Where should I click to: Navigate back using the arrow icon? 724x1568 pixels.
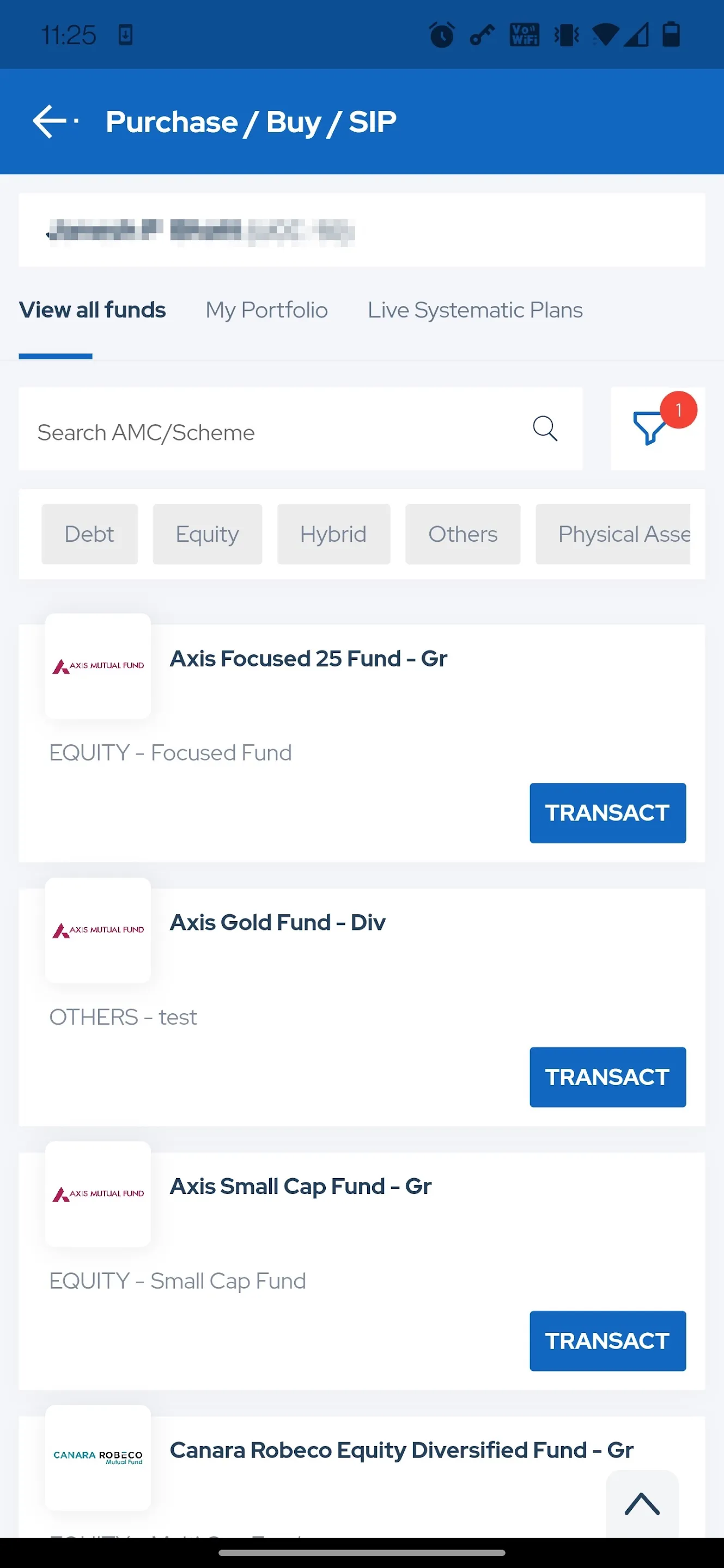tap(51, 121)
